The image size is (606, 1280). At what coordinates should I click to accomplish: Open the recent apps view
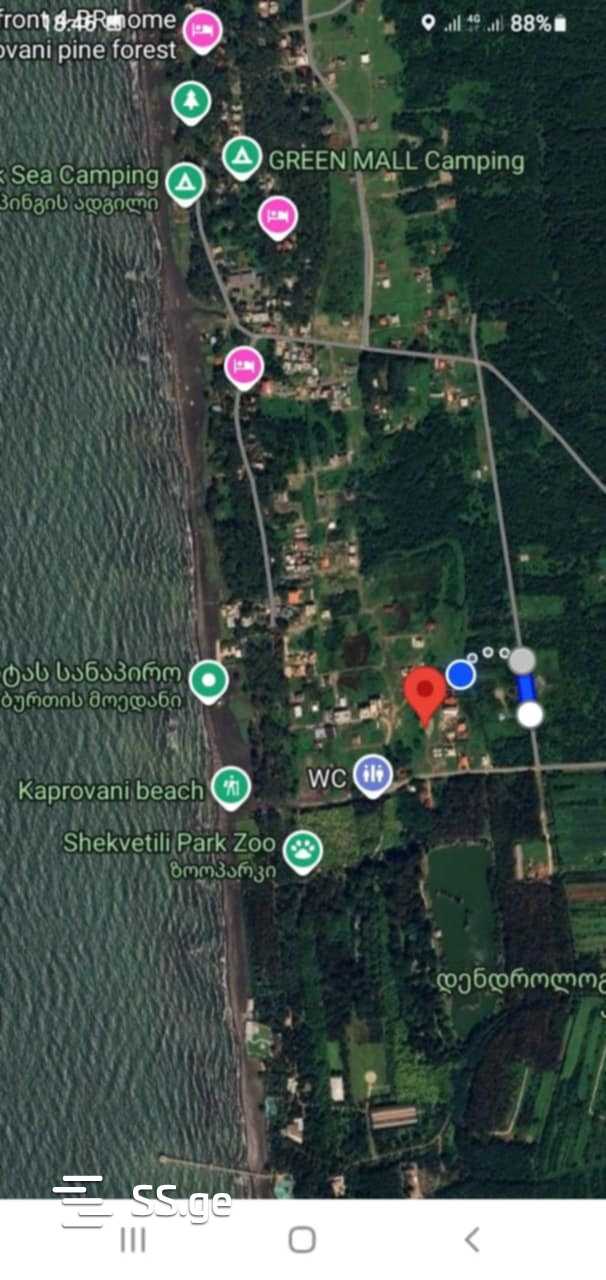coord(133,1240)
